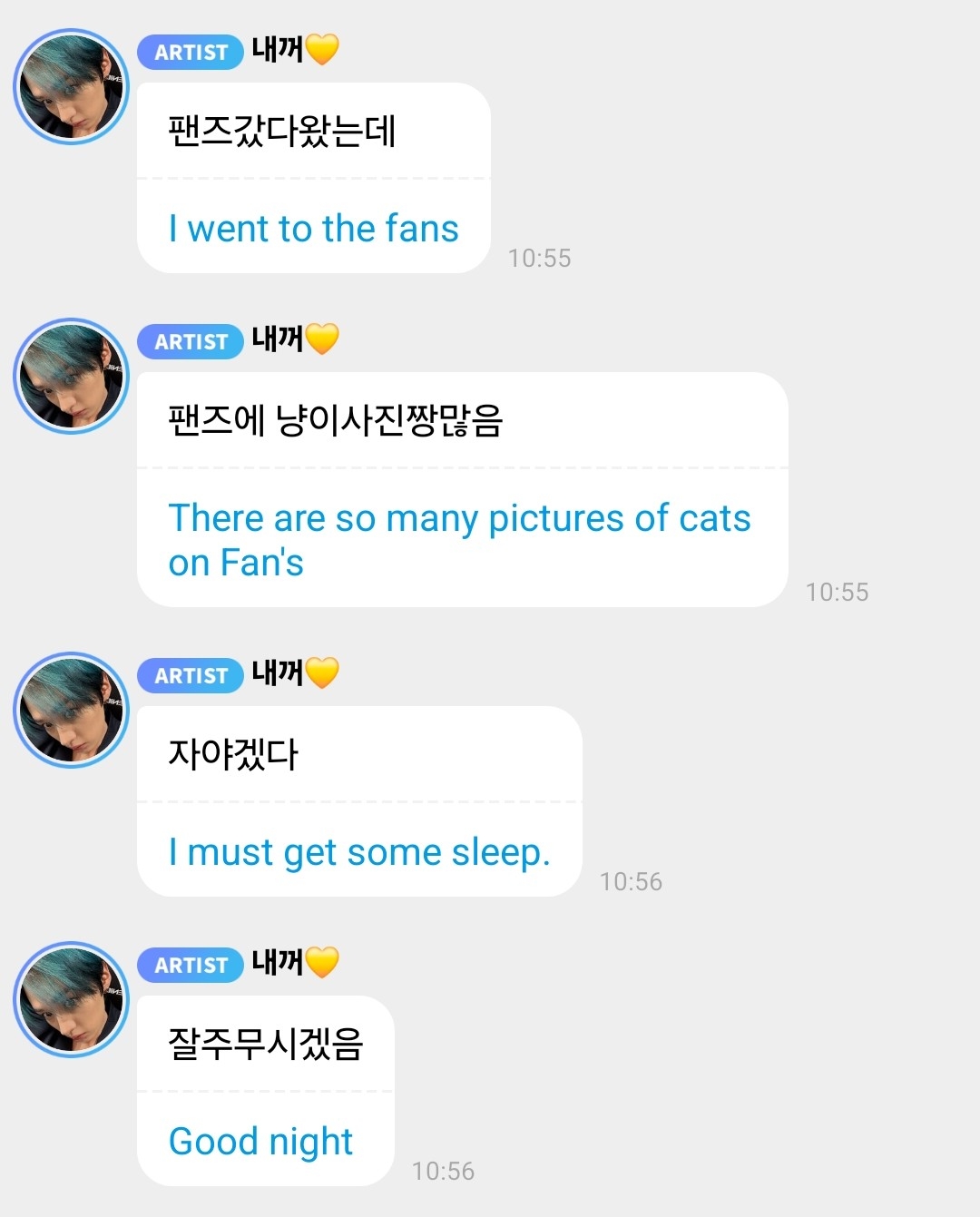View artist profile beside 'I must get some sleep'
Viewport: 980px width, 1217px height.
(x=71, y=711)
